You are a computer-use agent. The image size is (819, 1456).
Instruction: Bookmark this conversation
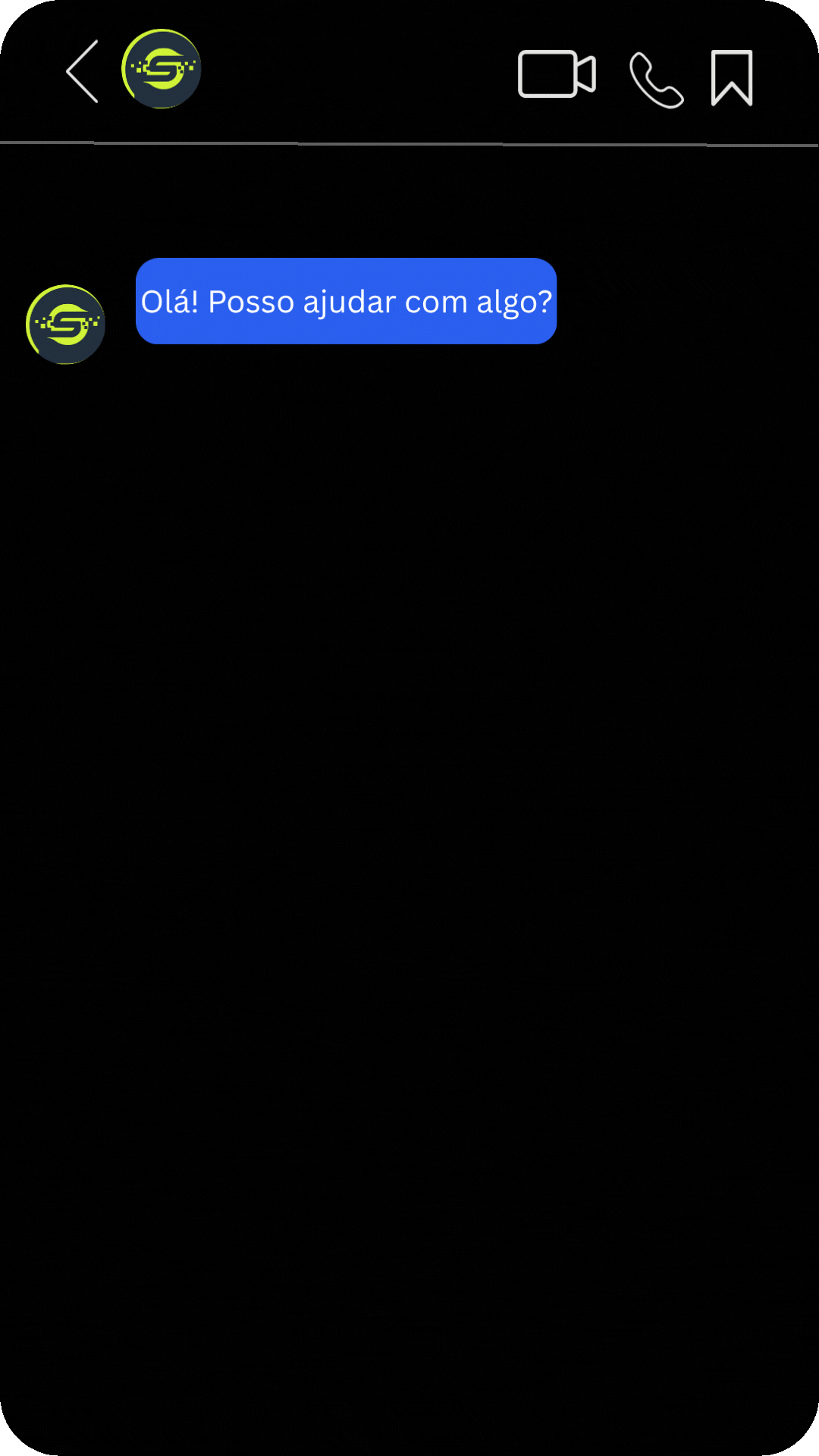[732, 77]
